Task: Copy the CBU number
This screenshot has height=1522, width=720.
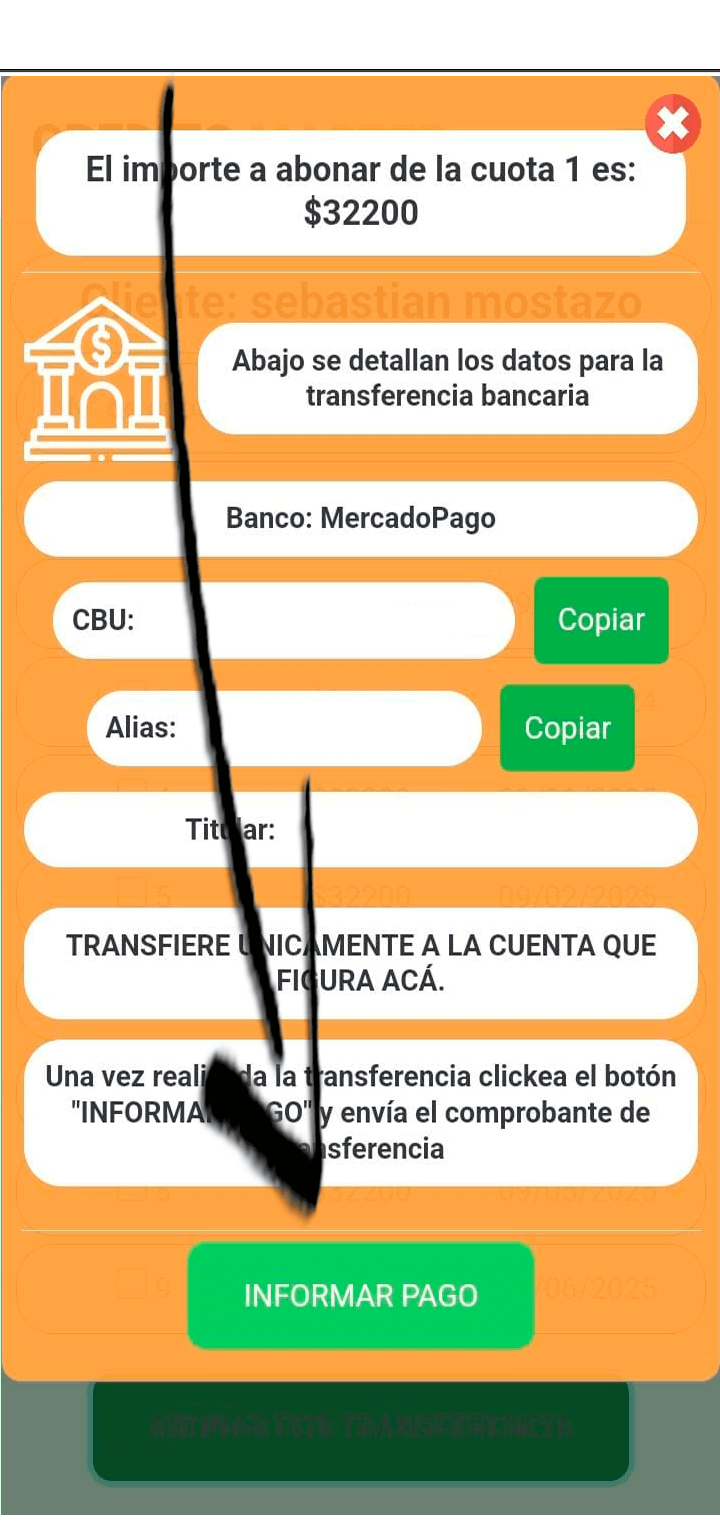Action: click(x=600, y=620)
